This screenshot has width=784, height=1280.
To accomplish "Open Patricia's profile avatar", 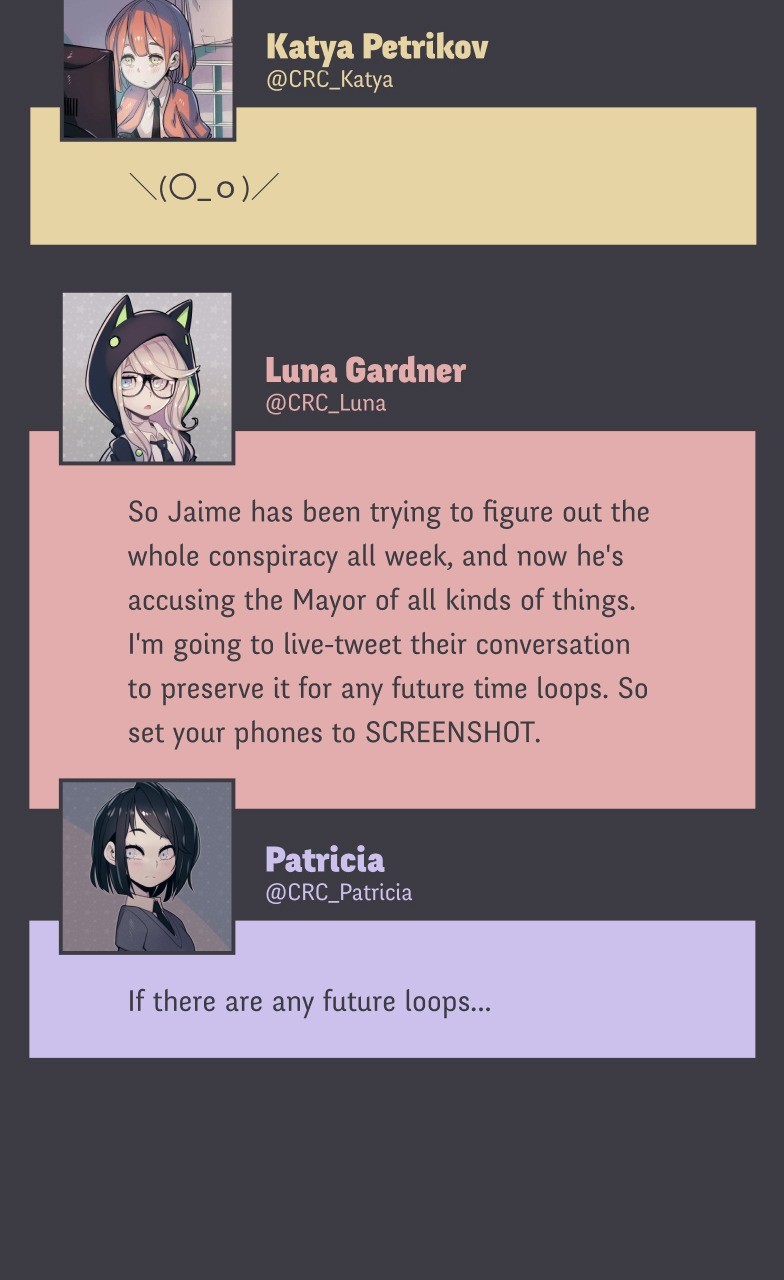I will (147, 866).
